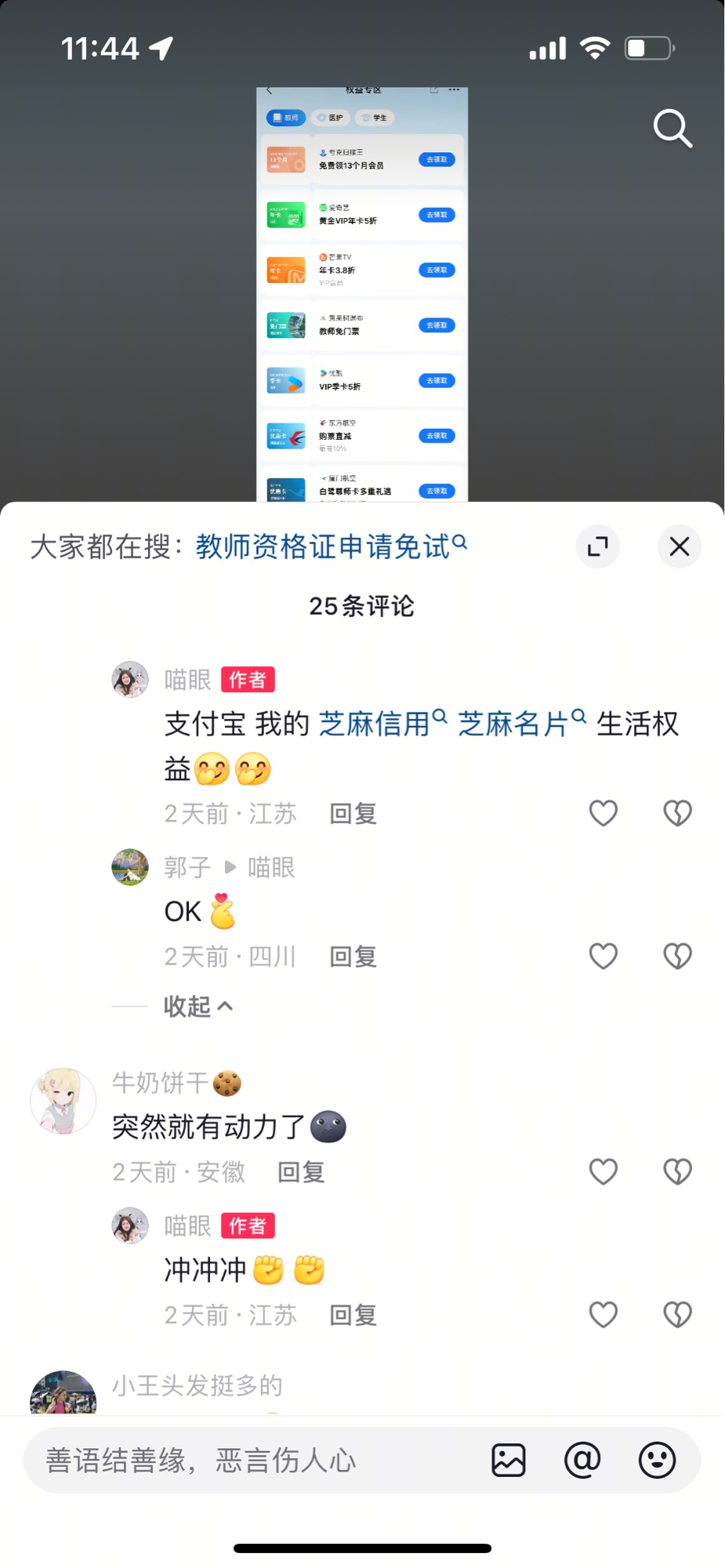
Task: Reply to 喵眼's 支付宝 comment
Action: (353, 814)
